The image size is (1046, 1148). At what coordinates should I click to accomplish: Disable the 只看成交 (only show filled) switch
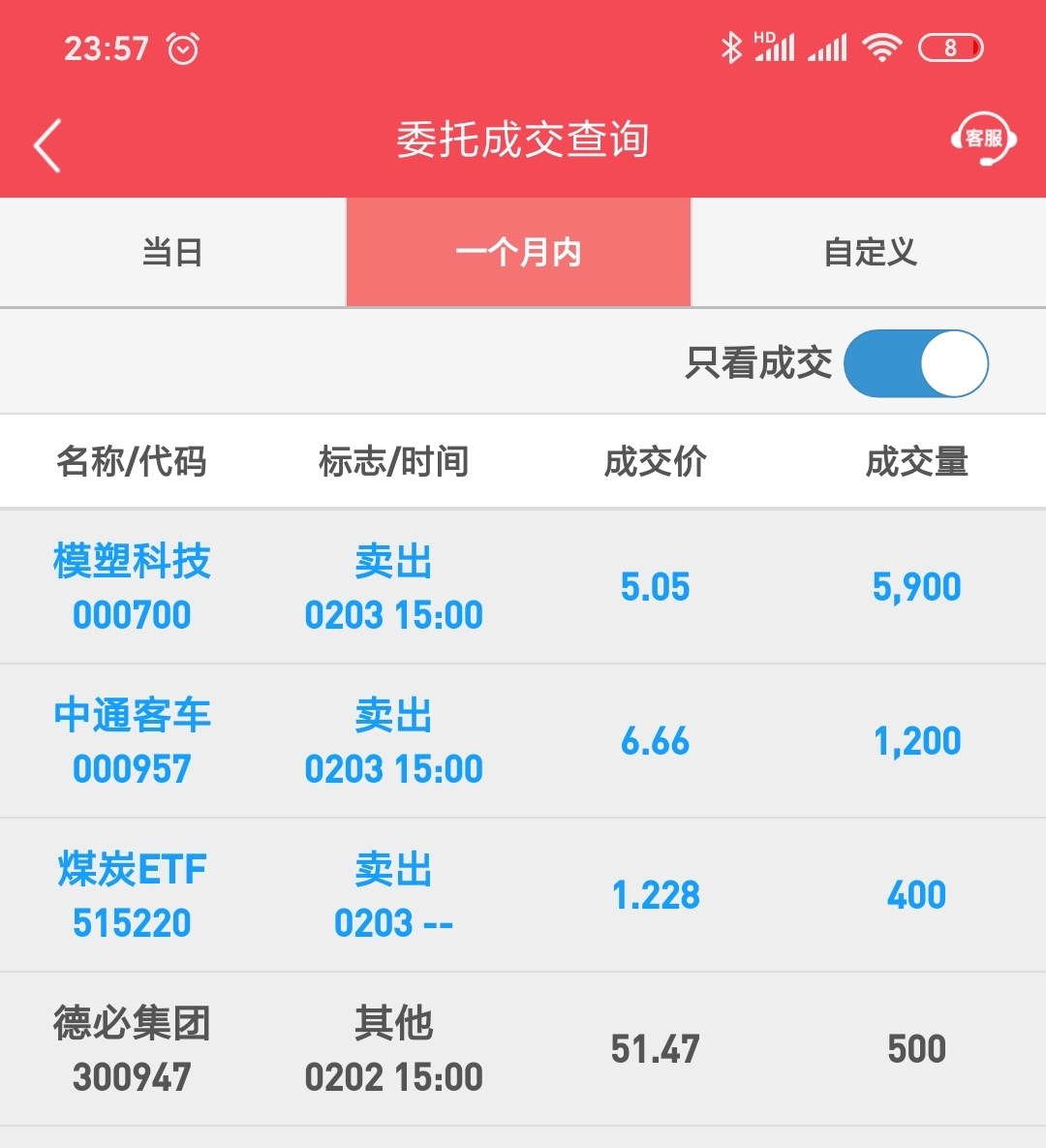point(915,361)
